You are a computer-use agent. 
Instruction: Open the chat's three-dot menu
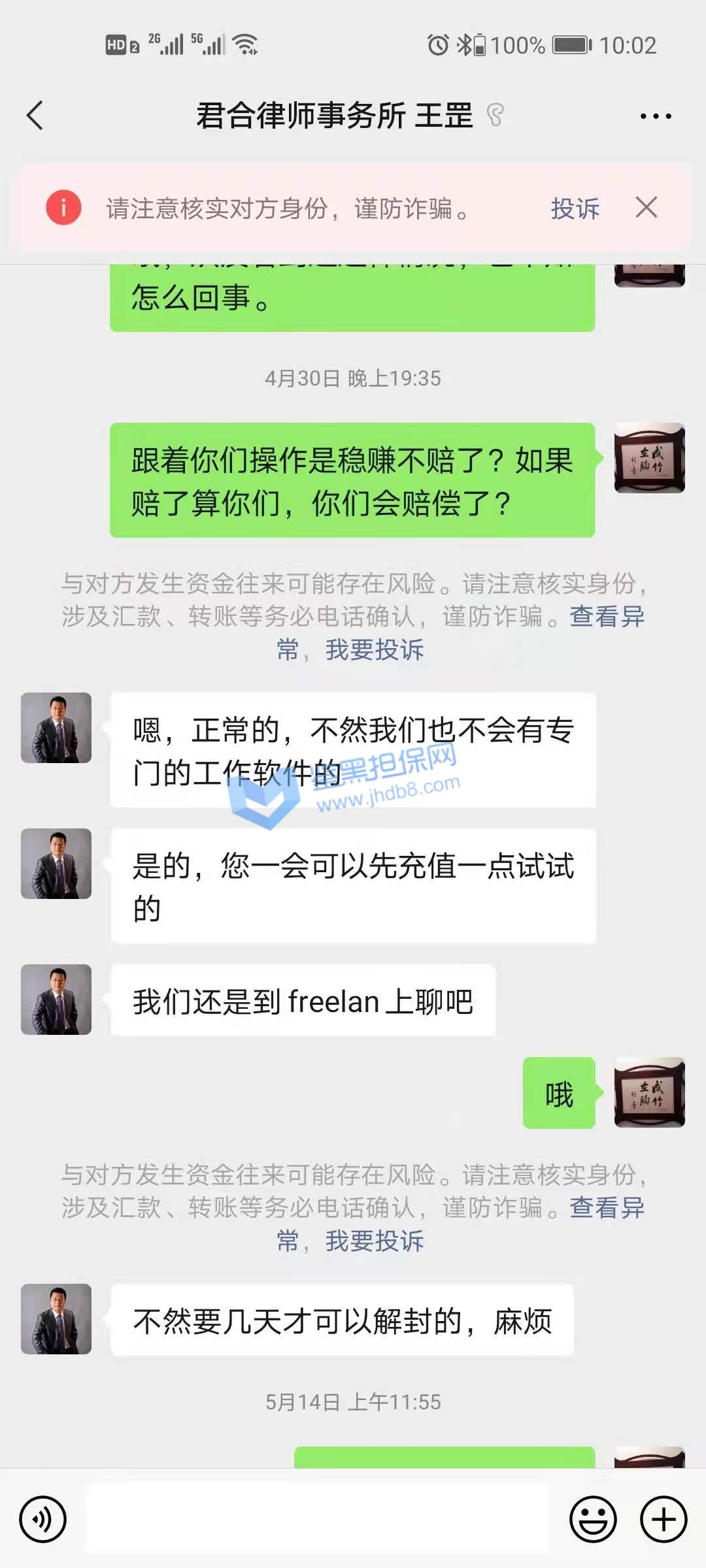pyautogui.click(x=655, y=116)
